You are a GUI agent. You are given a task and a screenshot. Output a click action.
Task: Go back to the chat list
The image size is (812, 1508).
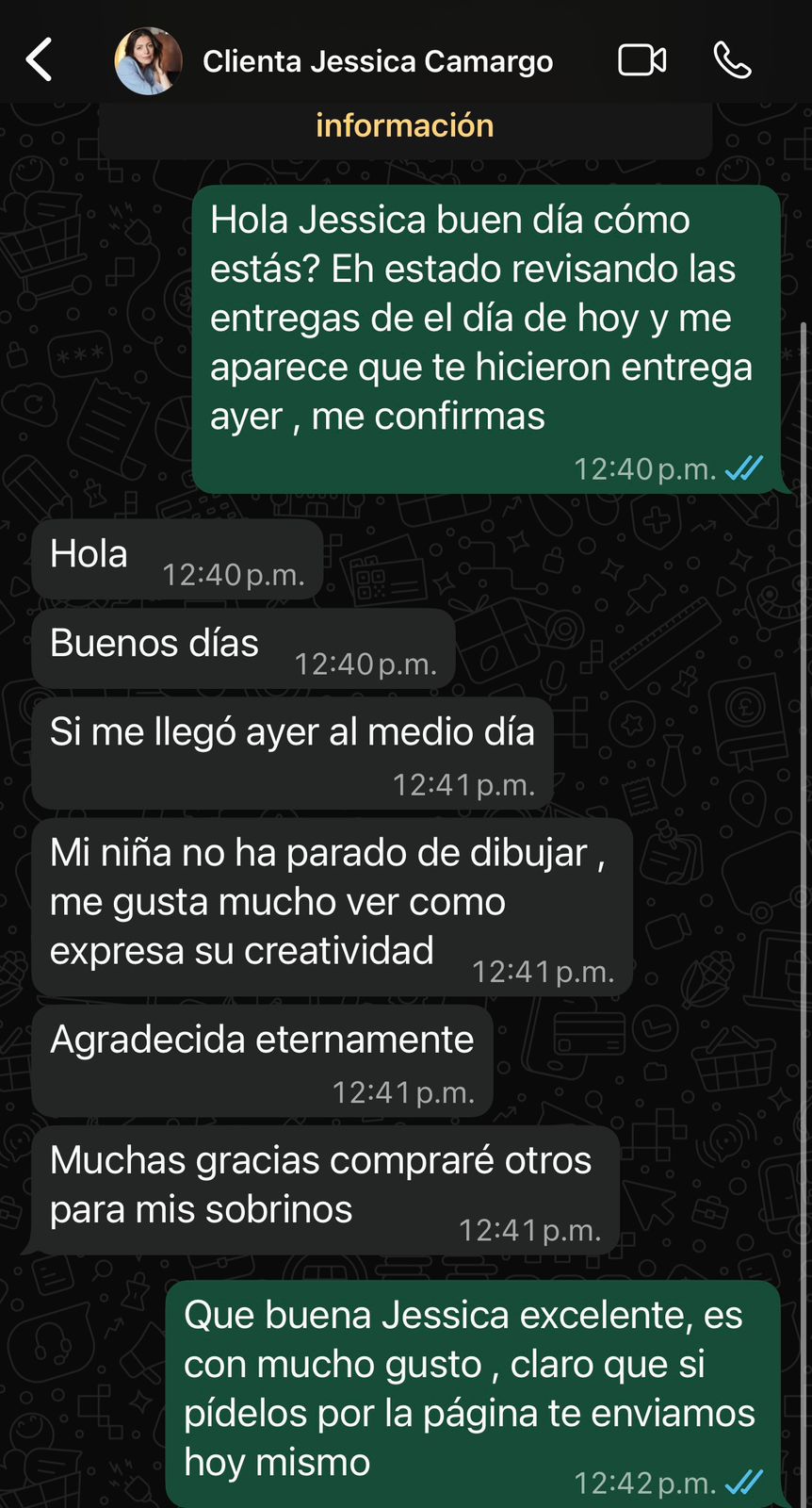click(x=40, y=61)
